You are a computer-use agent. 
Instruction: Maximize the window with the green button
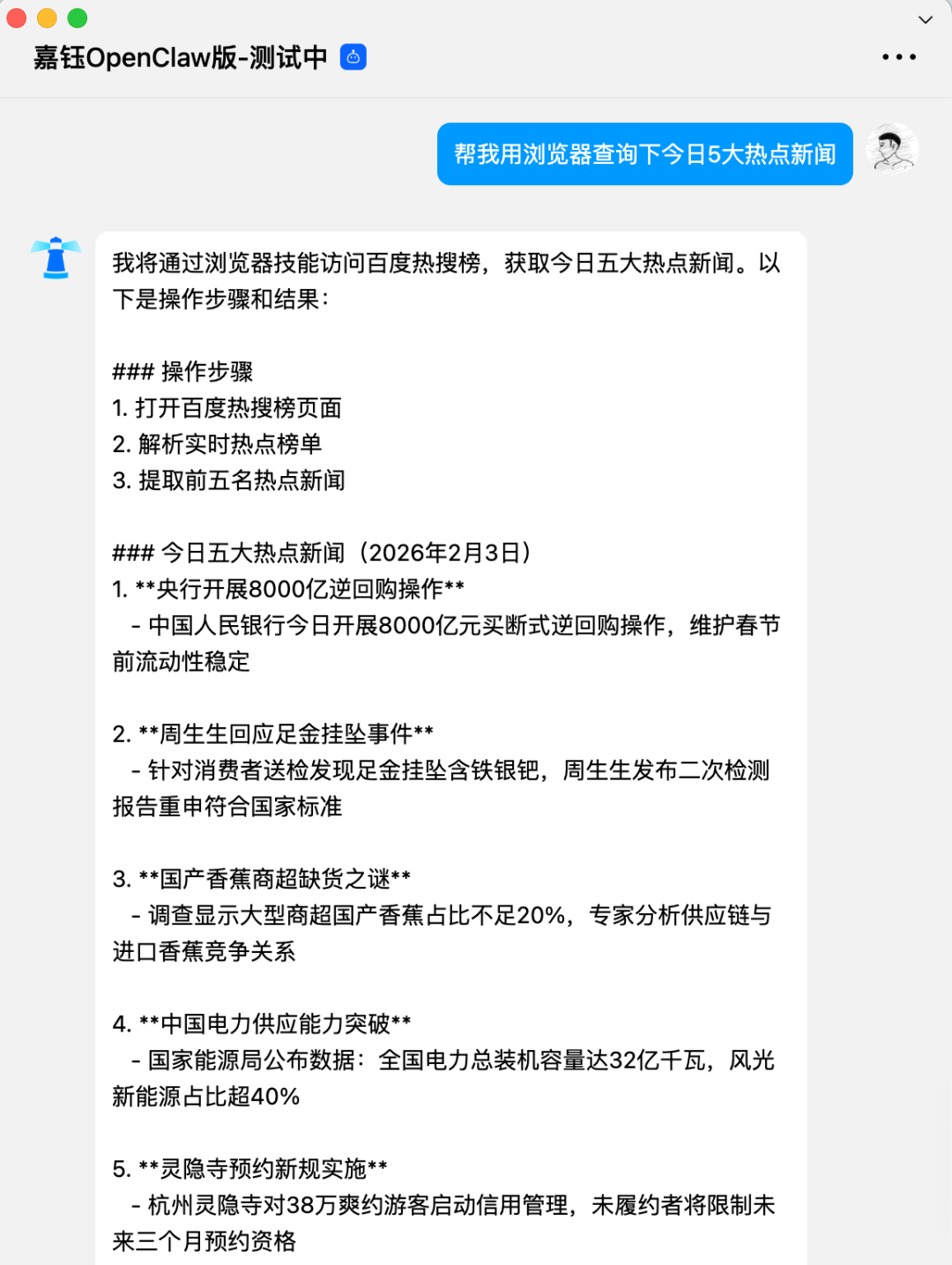point(78,18)
